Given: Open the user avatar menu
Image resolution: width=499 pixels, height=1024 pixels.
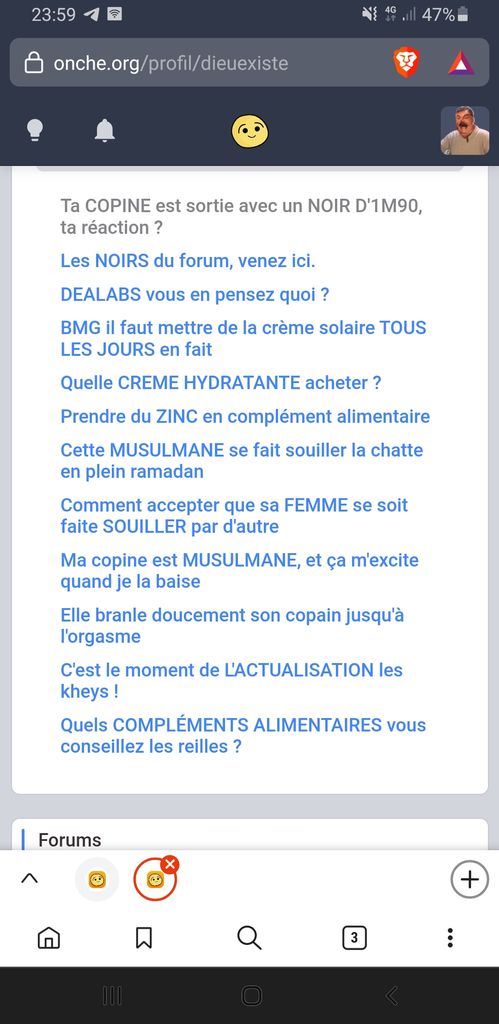Looking at the screenshot, I should point(465,131).
